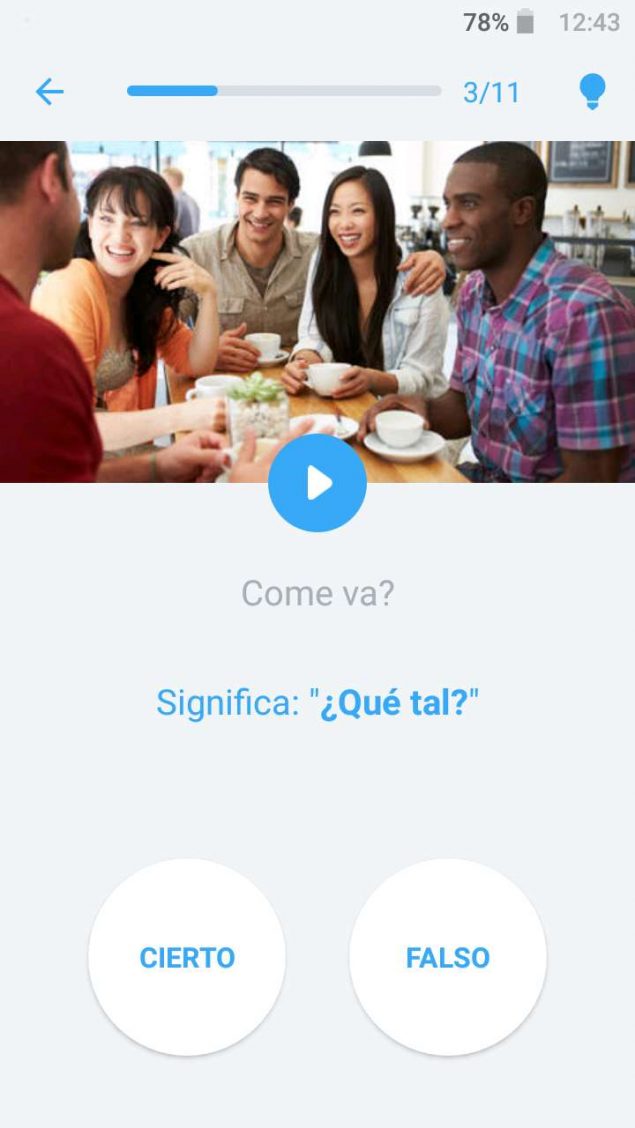Screen dimensions: 635x1128
Task: Go back using the arrow icon
Action: point(49,92)
